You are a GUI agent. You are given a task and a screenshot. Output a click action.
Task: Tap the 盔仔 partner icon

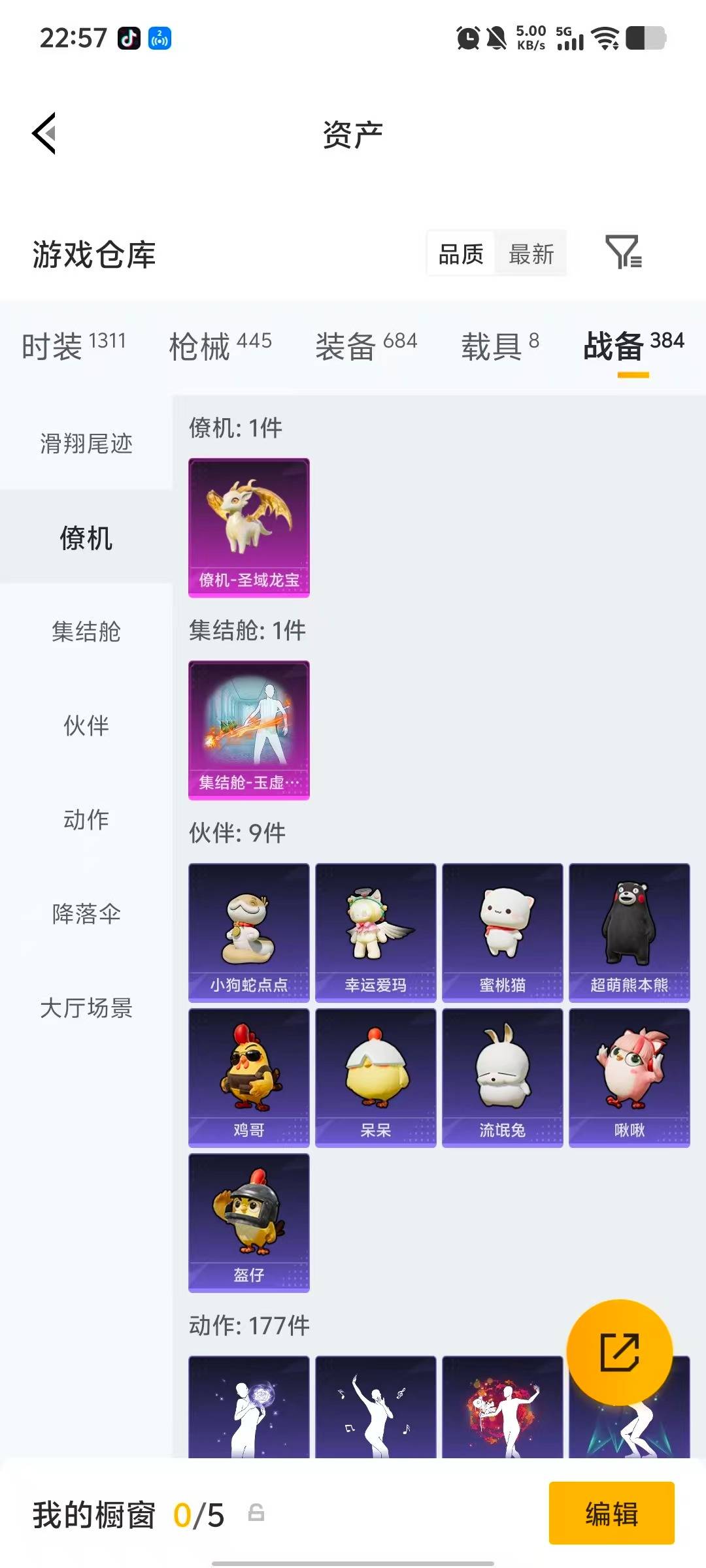click(248, 1222)
